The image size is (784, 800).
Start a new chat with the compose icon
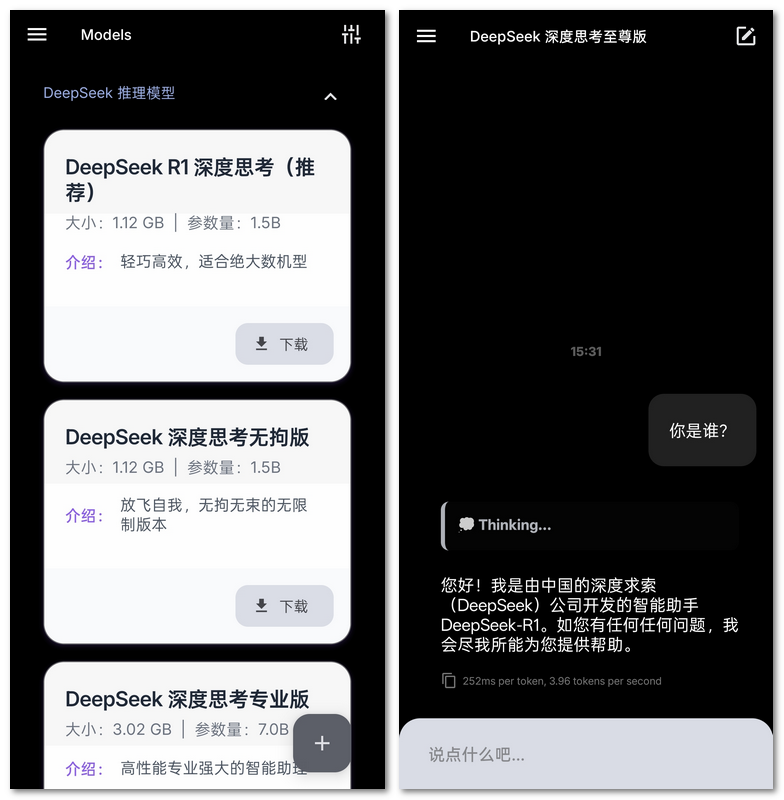[746, 36]
